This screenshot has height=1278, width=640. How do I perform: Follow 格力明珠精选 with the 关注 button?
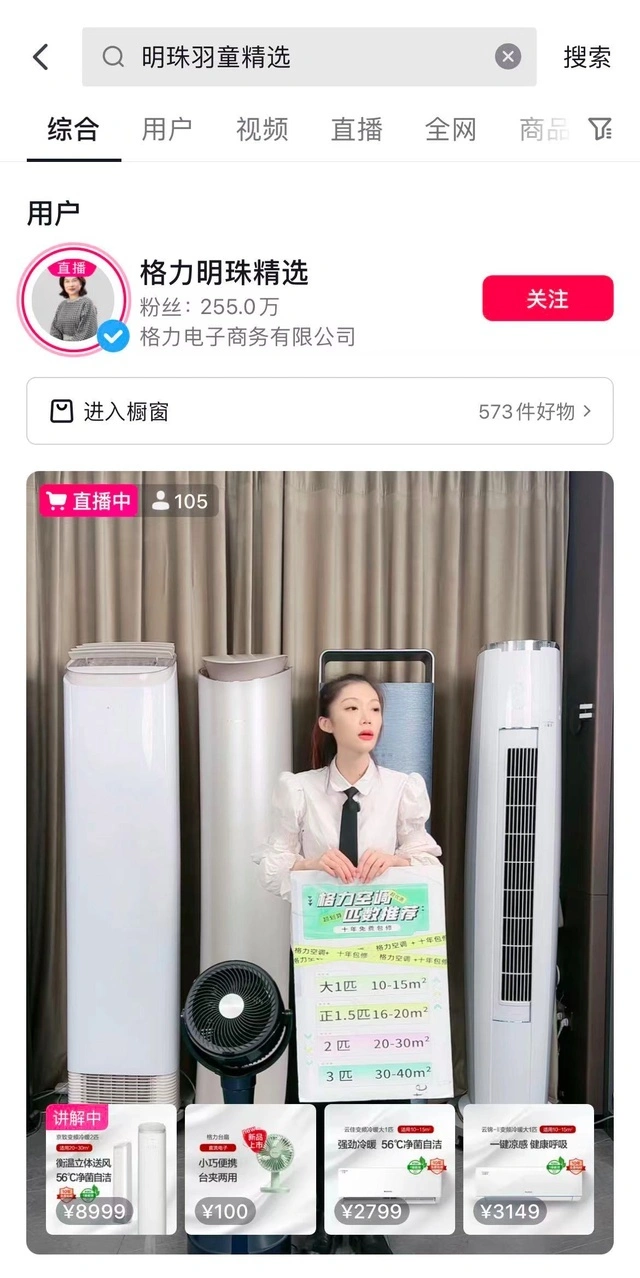pyautogui.click(x=547, y=298)
